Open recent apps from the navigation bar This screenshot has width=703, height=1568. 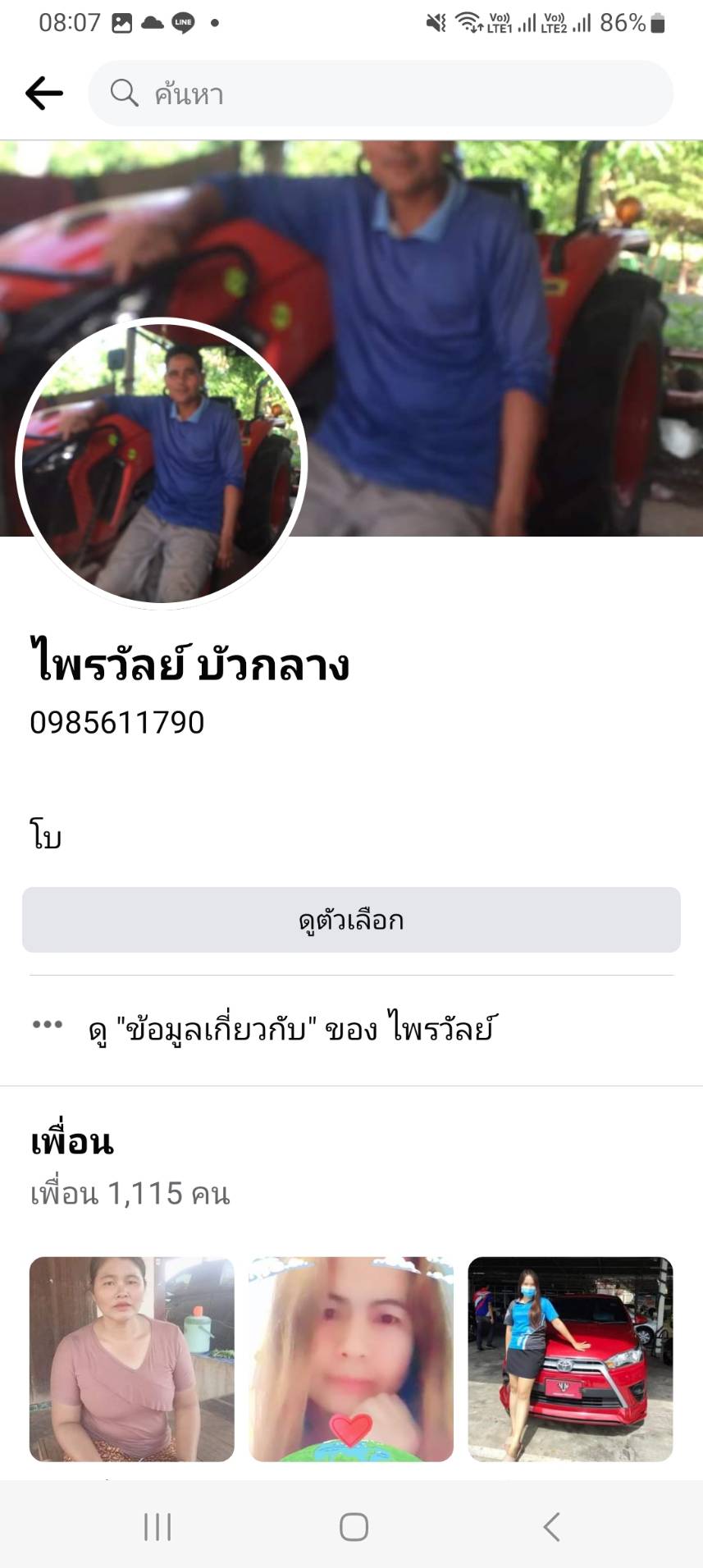157,1527
